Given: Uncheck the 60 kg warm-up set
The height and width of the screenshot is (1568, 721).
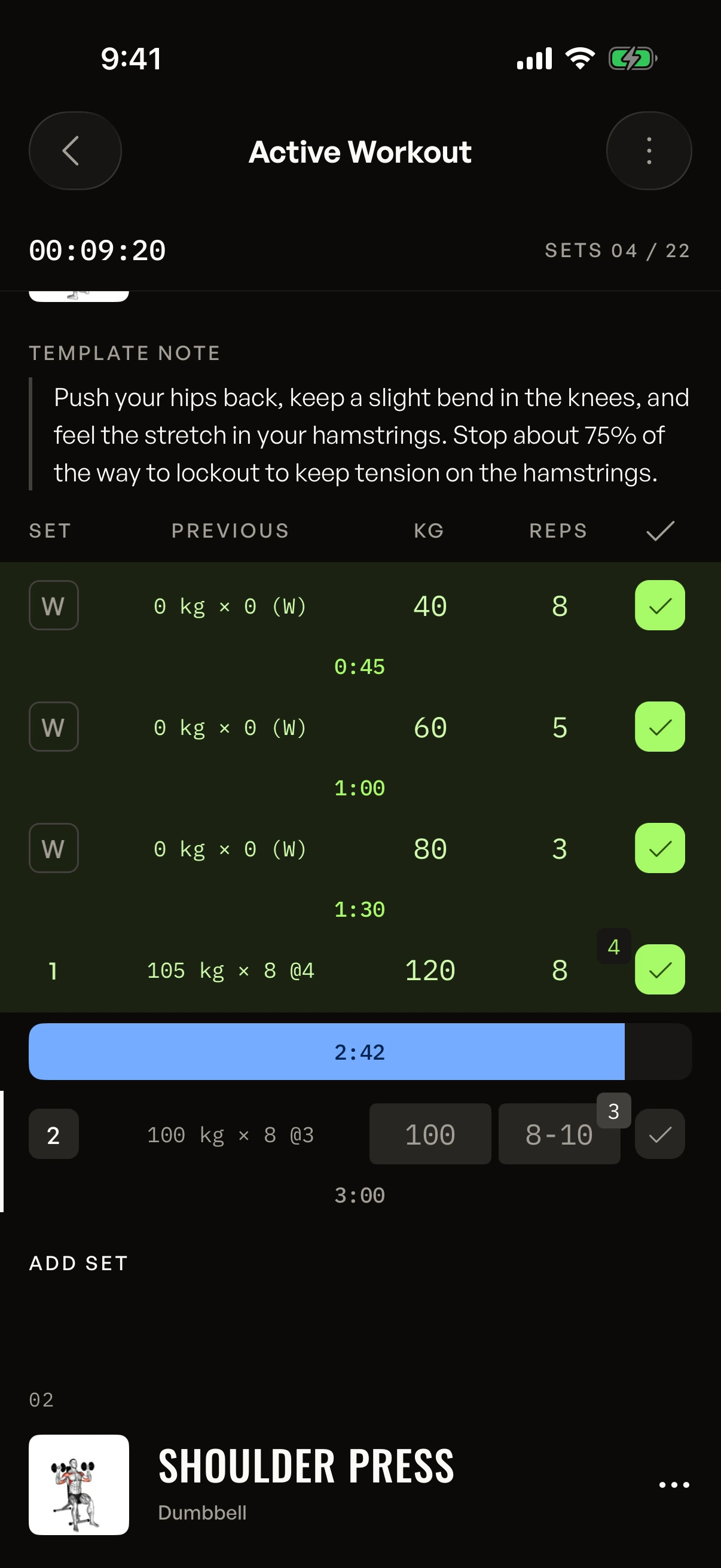Looking at the screenshot, I should [659, 727].
